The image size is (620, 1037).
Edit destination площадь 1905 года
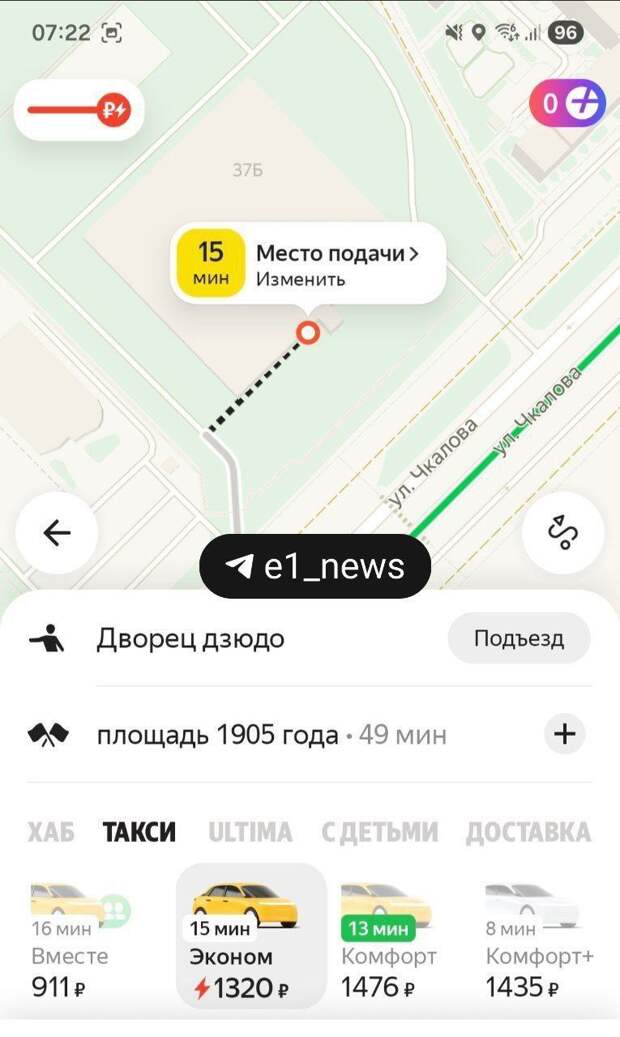(218, 735)
